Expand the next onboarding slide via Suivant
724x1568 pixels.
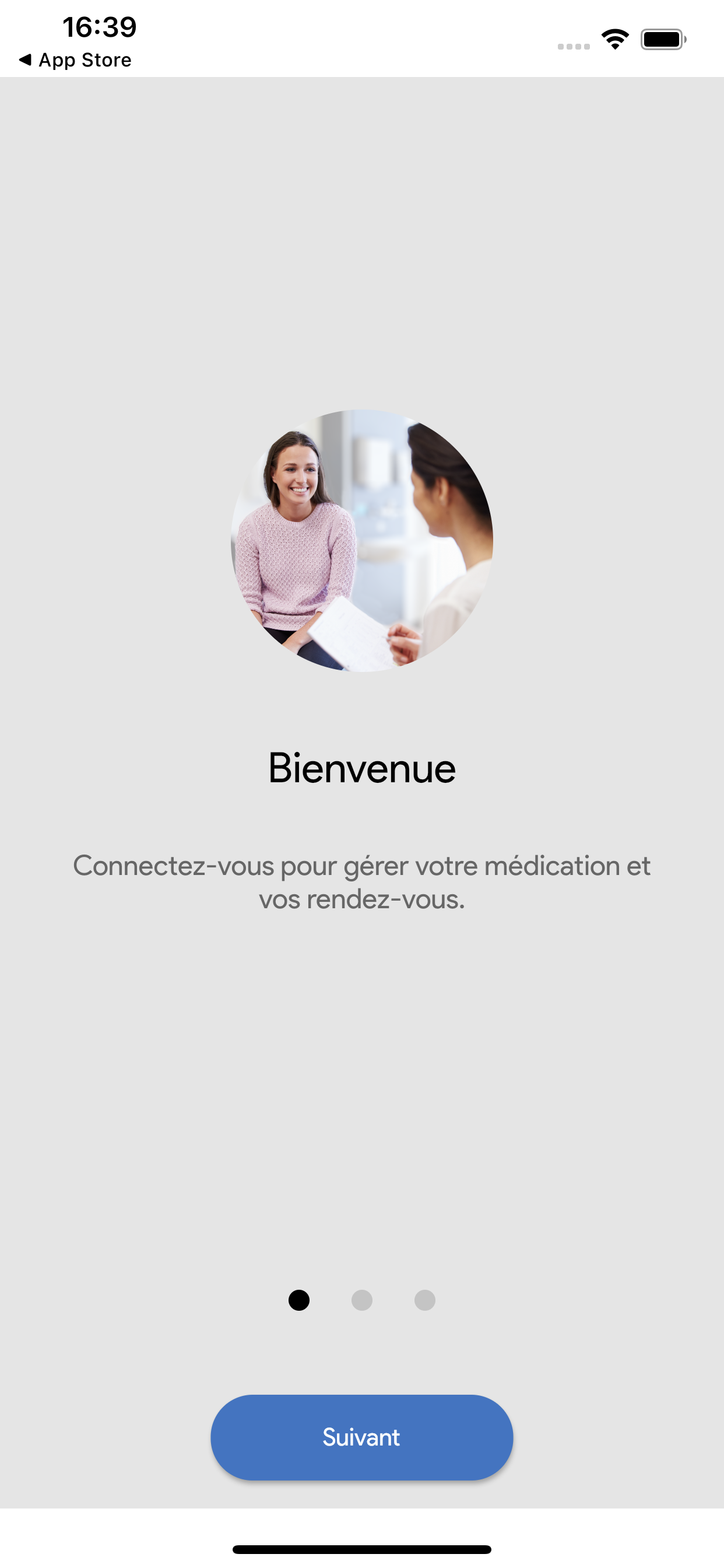pyautogui.click(x=362, y=1437)
